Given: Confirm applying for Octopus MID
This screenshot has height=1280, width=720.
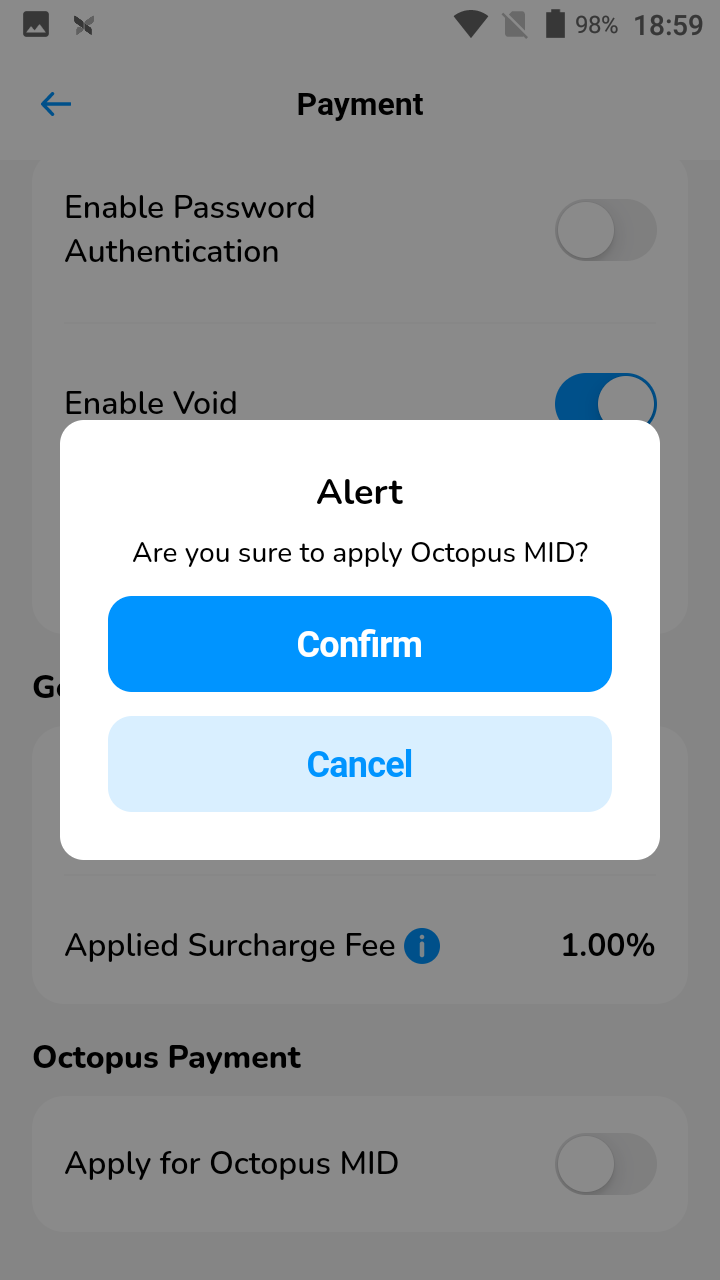Looking at the screenshot, I should 360,643.
